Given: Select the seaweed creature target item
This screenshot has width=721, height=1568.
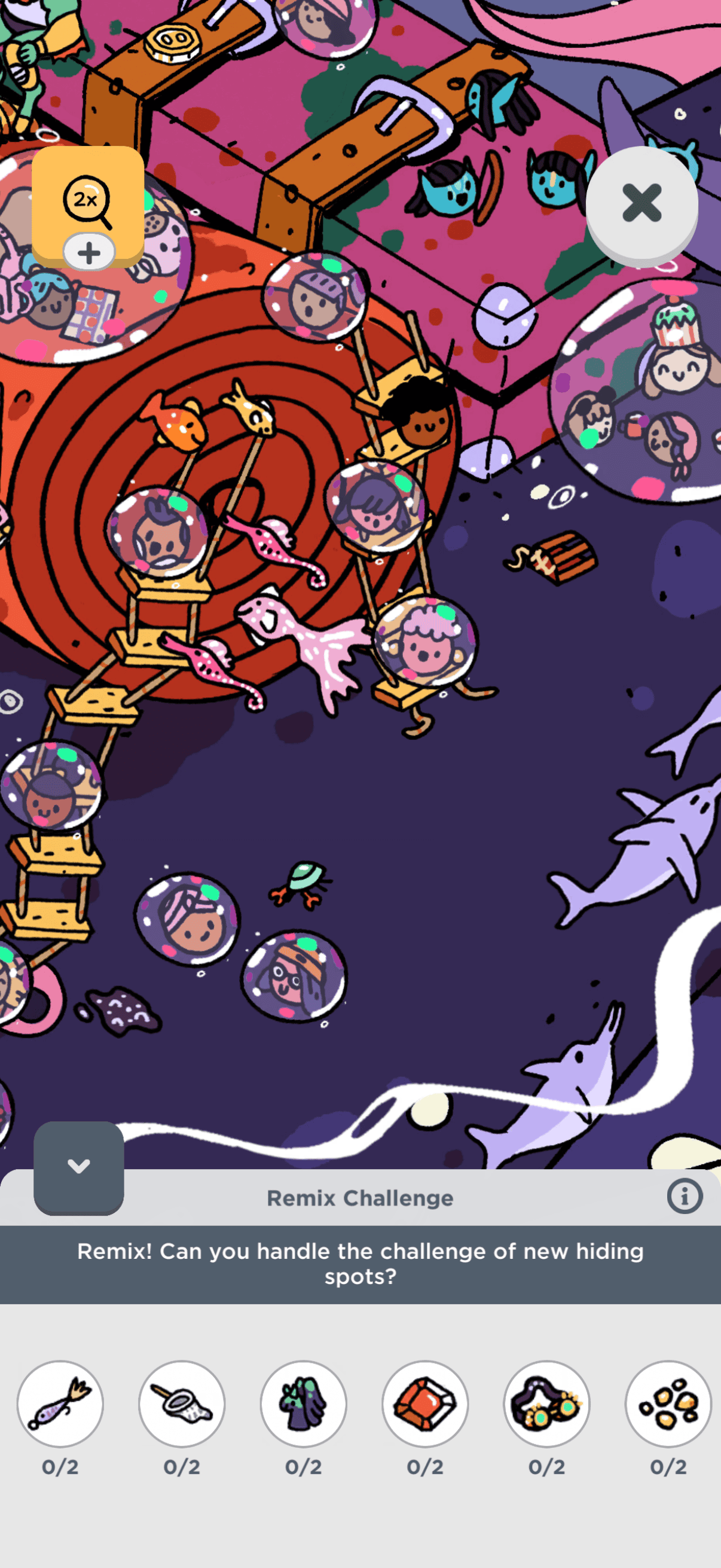Looking at the screenshot, I should tap(304, 1403).
